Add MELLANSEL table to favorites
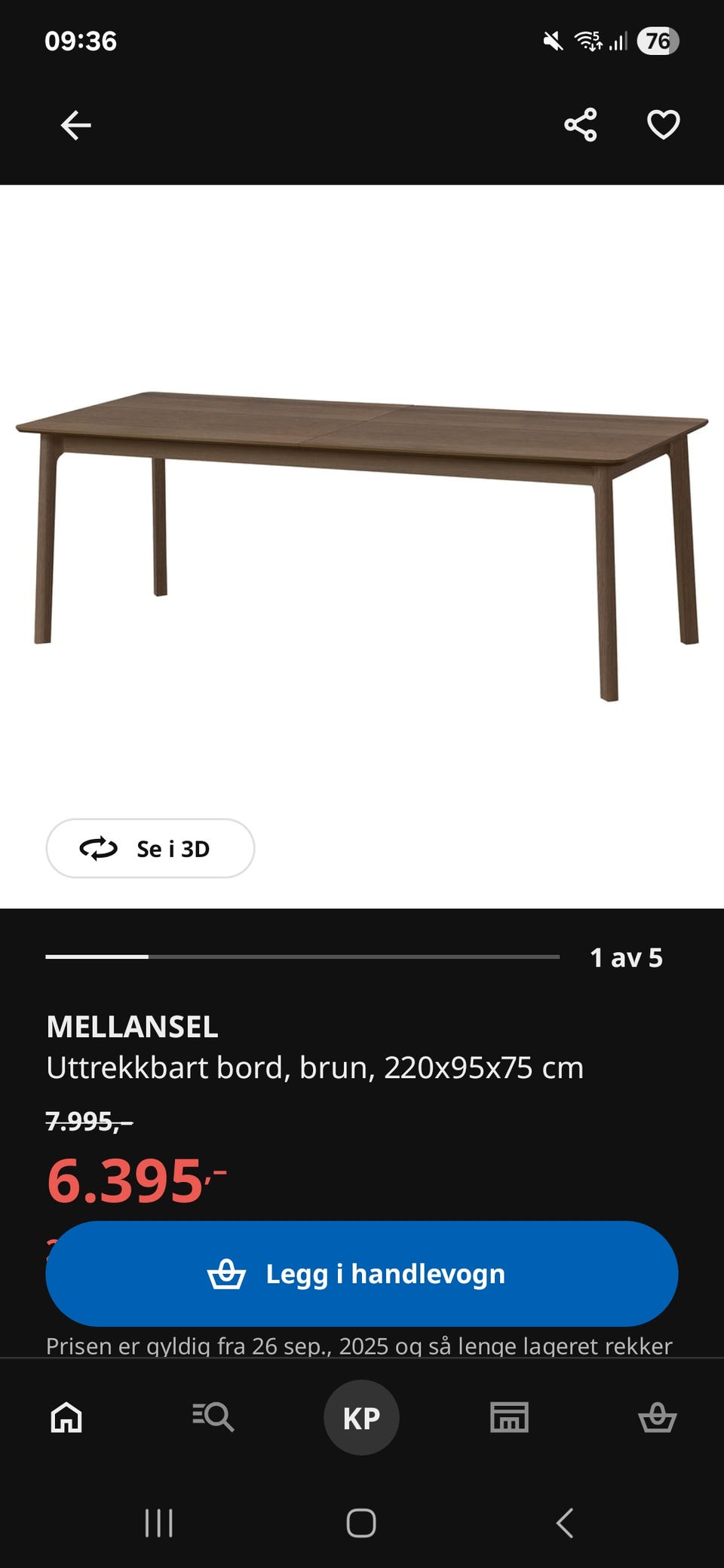The width and height of the screenshot is (724, 1568). 662,125
